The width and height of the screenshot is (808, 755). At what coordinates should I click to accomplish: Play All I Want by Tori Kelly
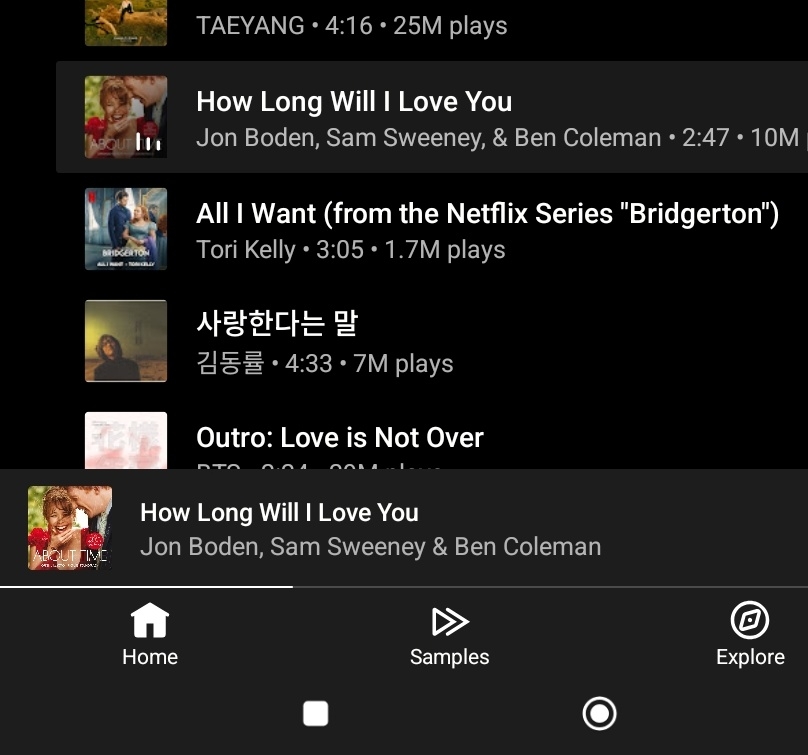(430, 229)
